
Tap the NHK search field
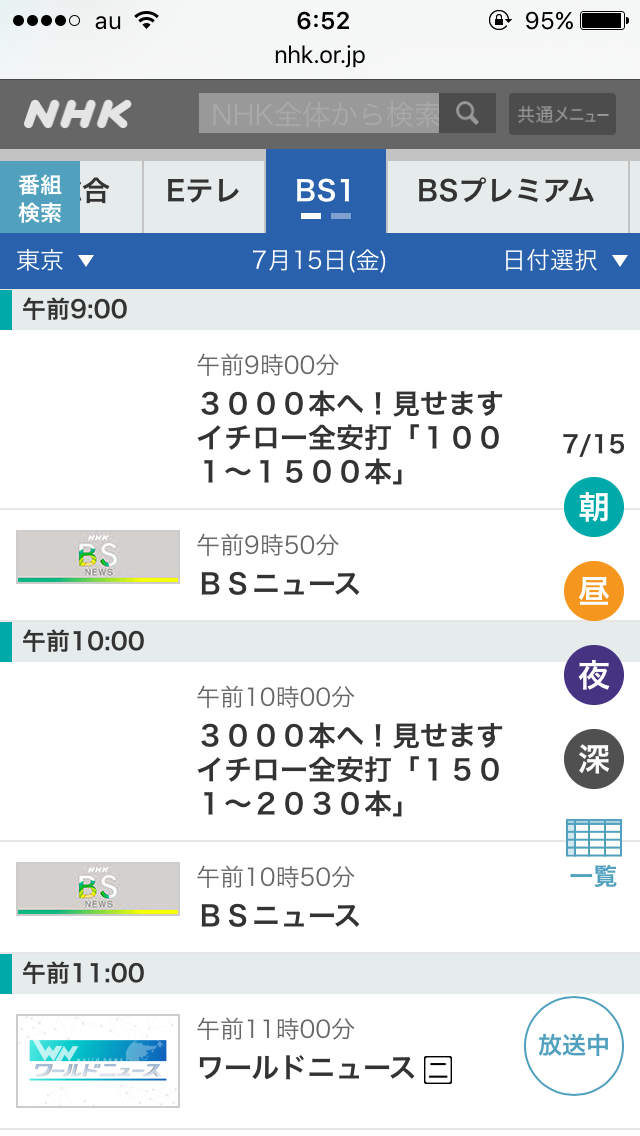320,113
